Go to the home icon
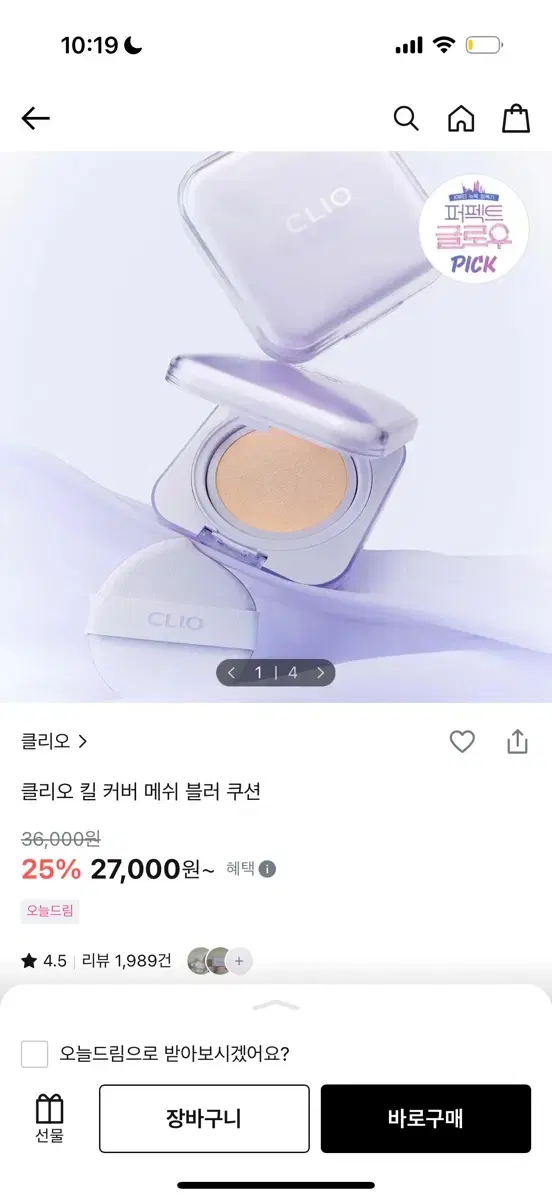The width and height of the screenshot is (552, 1200). (x=461, y=118)
